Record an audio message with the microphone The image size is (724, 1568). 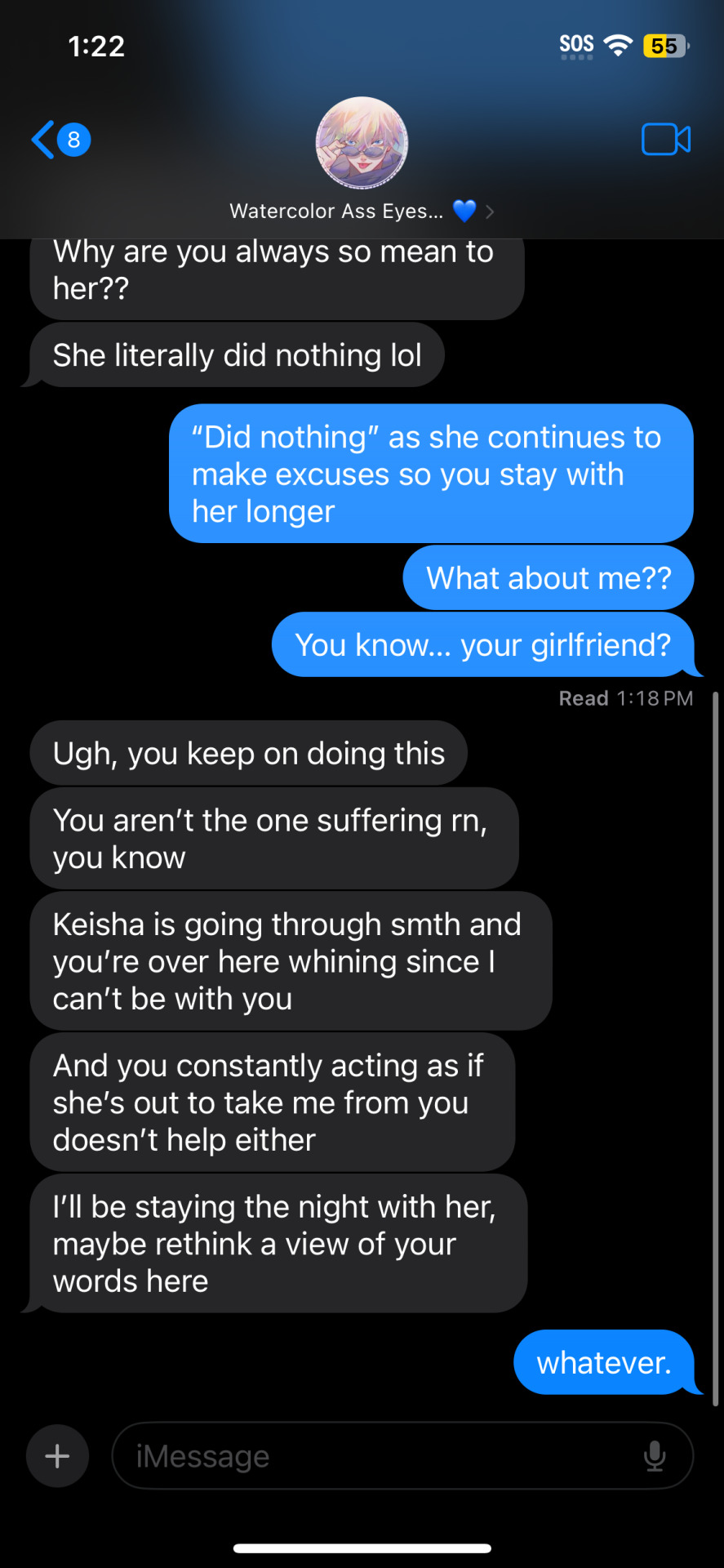[x=655, y=1456]
